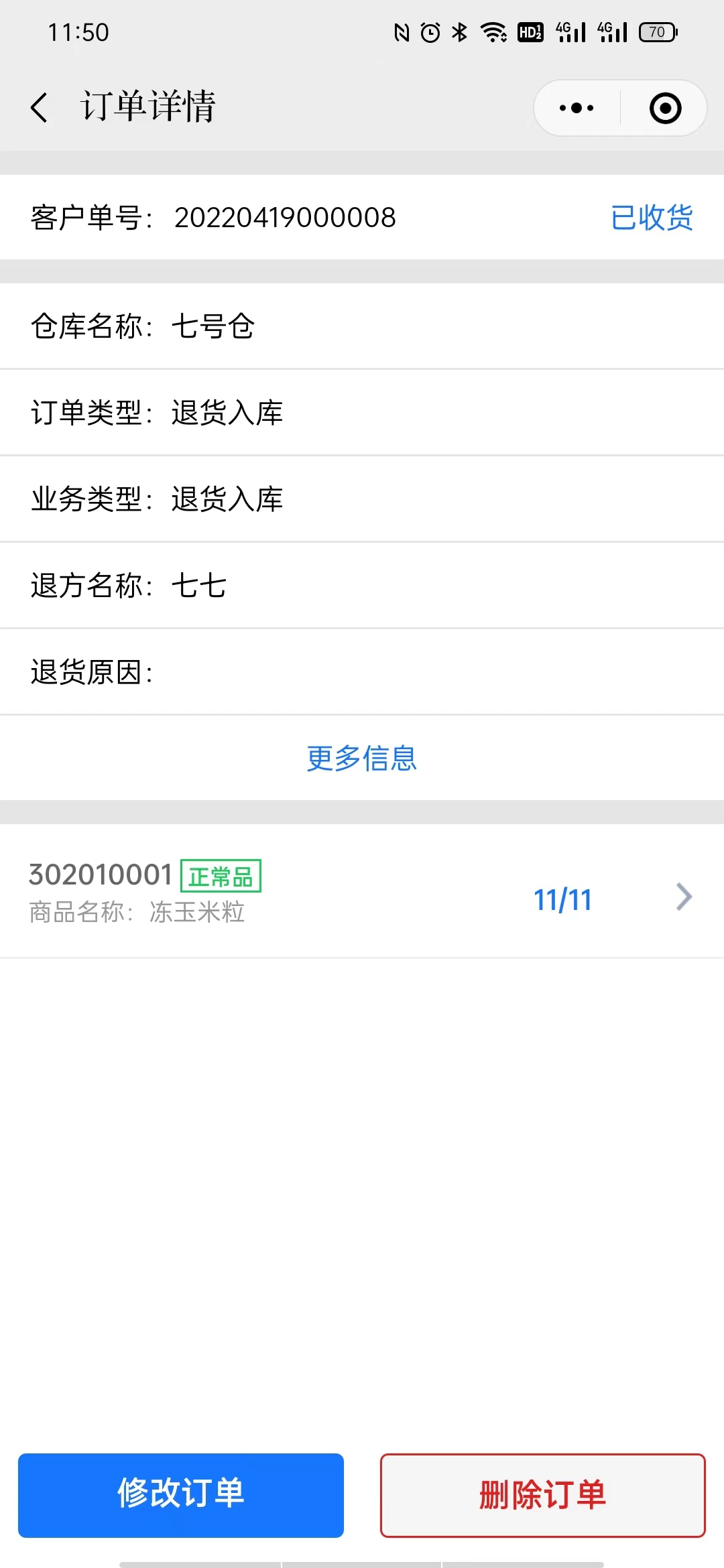Tap the 修改订单 button
Screen dimensions: 724x1568
click(181, 1495)
